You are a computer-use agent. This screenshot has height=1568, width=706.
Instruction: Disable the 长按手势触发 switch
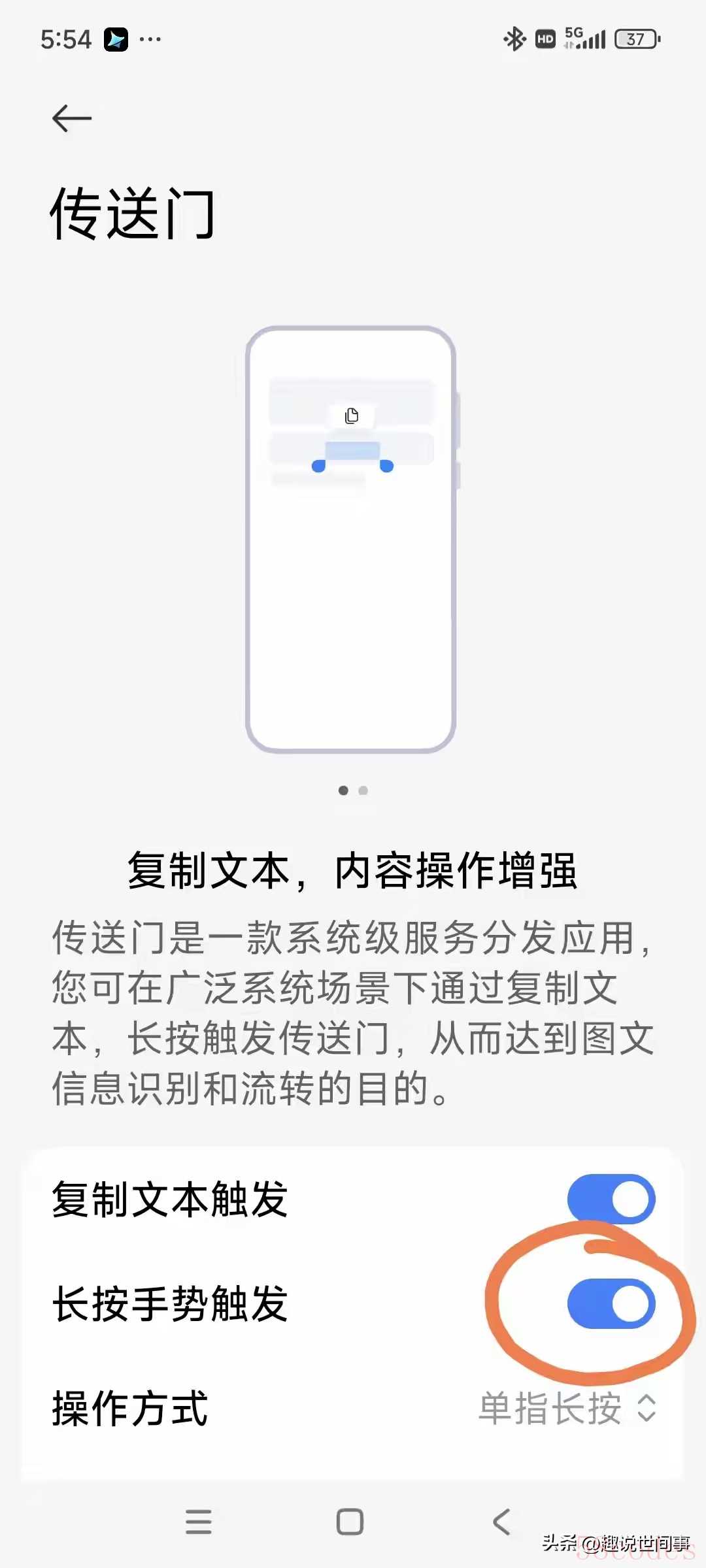pyautogui.click(x=611, y=1304)
